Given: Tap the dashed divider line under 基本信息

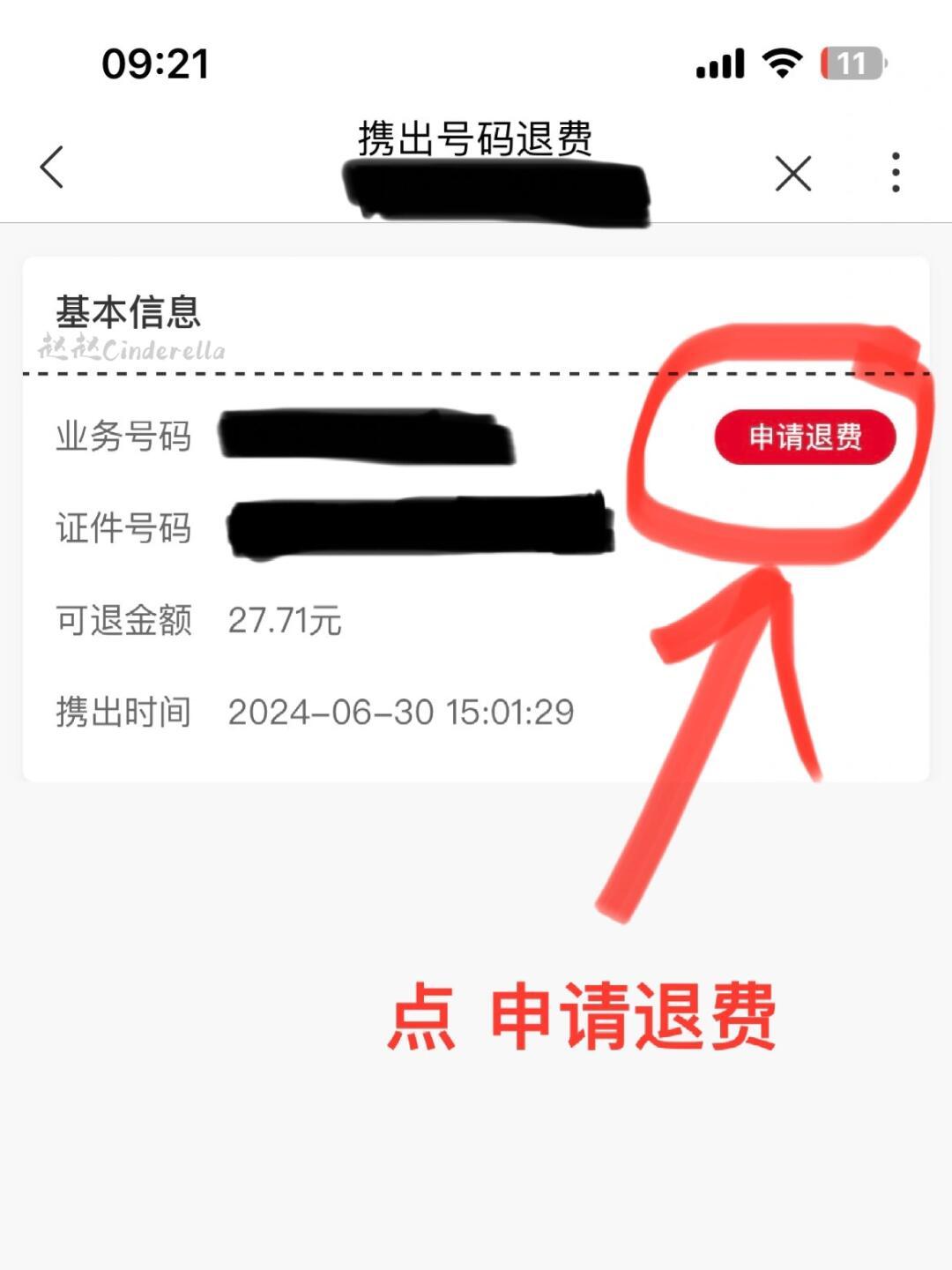Looking at the screenshot, I should pyautogui.click(x=353, y=374).
